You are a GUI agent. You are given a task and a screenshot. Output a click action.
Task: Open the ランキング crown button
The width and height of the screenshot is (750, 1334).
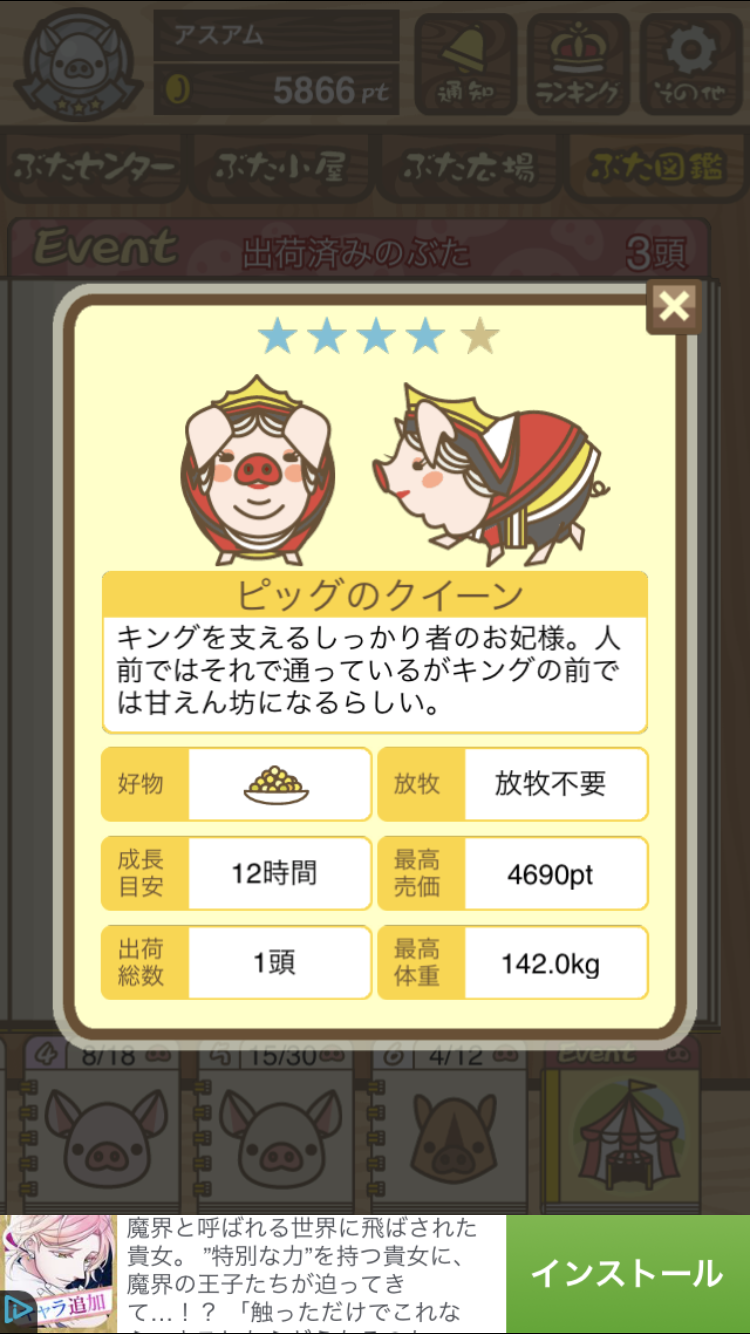click(x=578, y=62)
